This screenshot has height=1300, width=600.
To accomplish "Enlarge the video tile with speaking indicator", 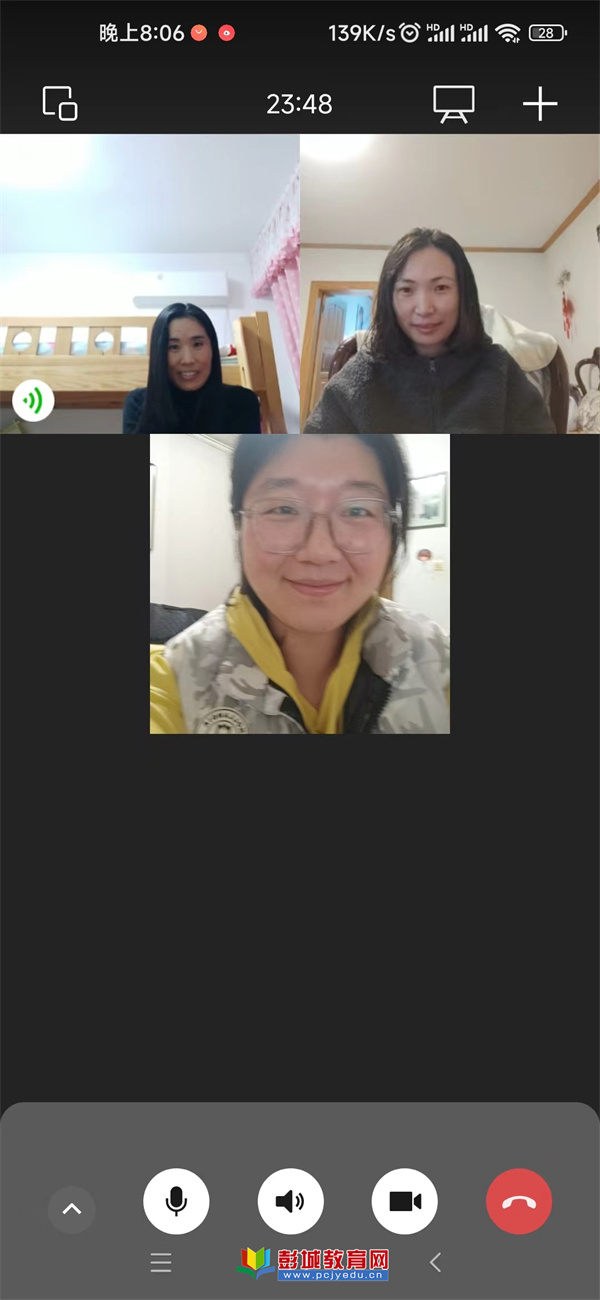I will (x=150, y=284).
